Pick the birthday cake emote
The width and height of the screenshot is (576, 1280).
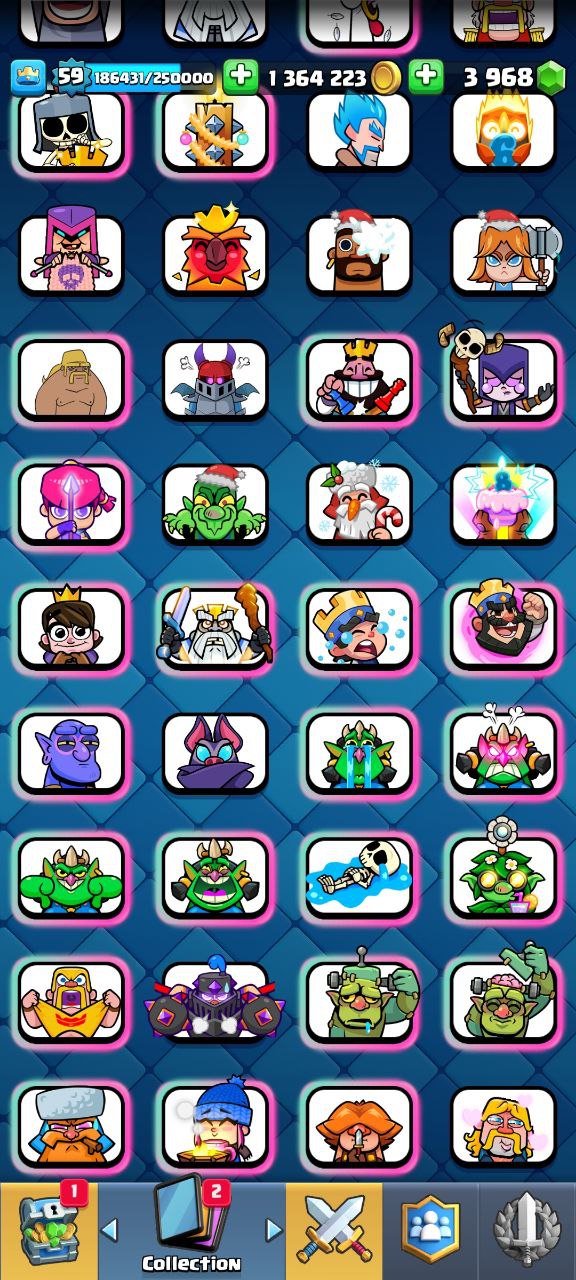(503, 500)
